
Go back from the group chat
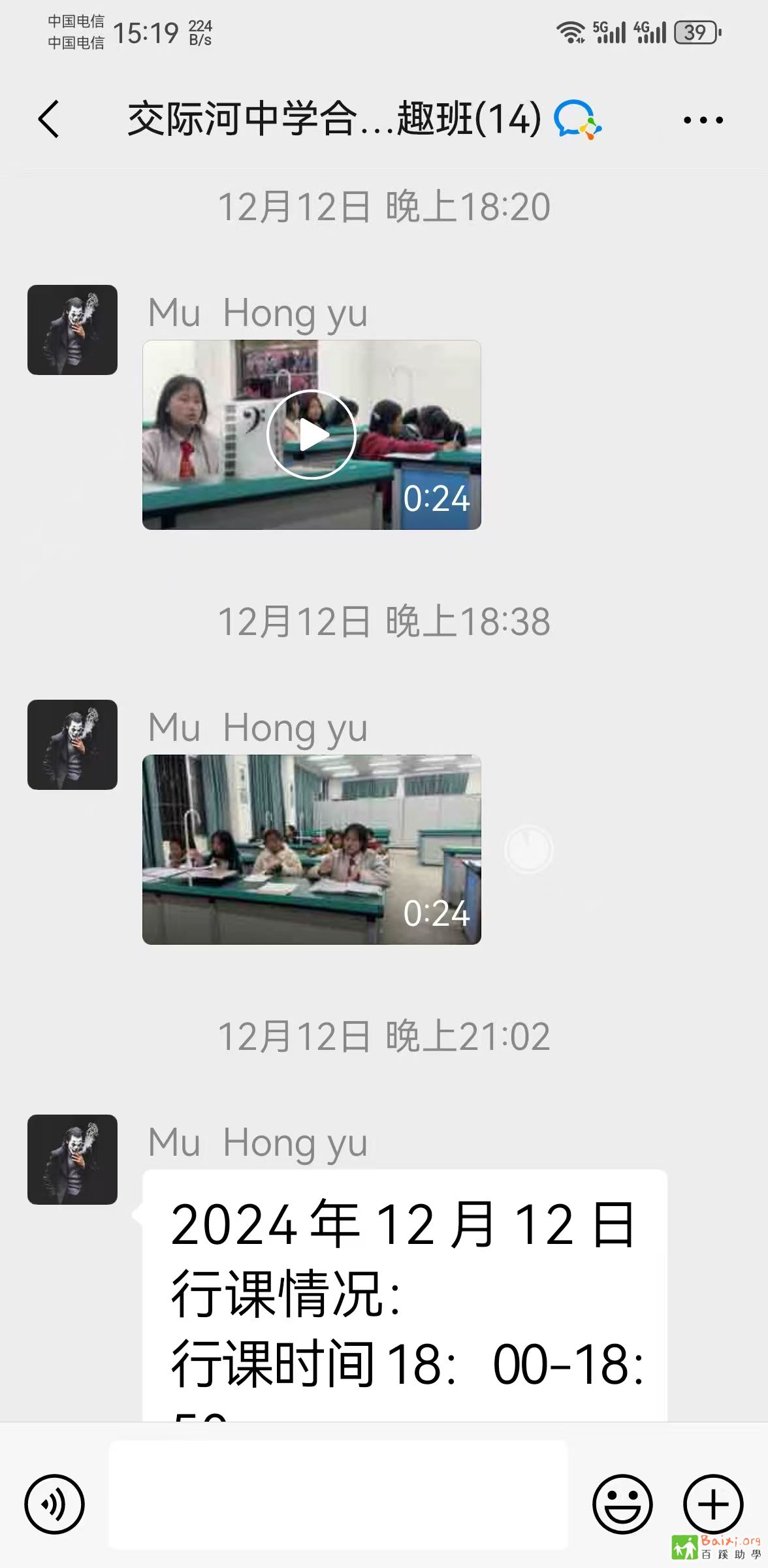tap(49, 119)
